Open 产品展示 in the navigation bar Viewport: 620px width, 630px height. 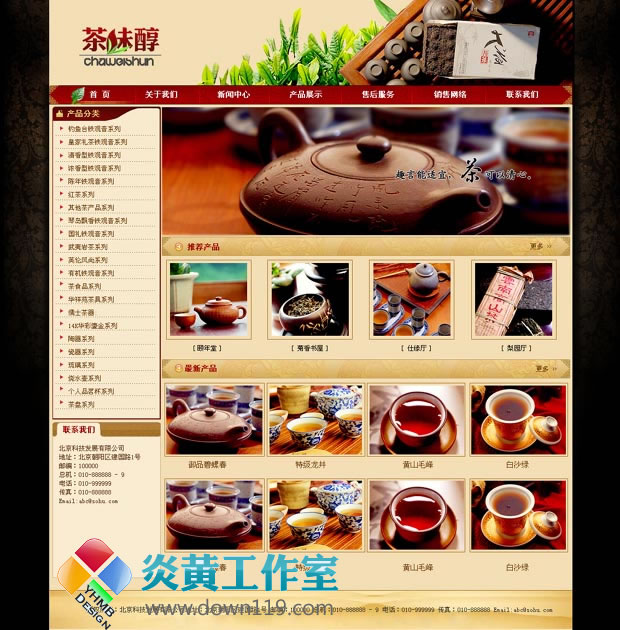pyautogui.click(x=305, y=95)
